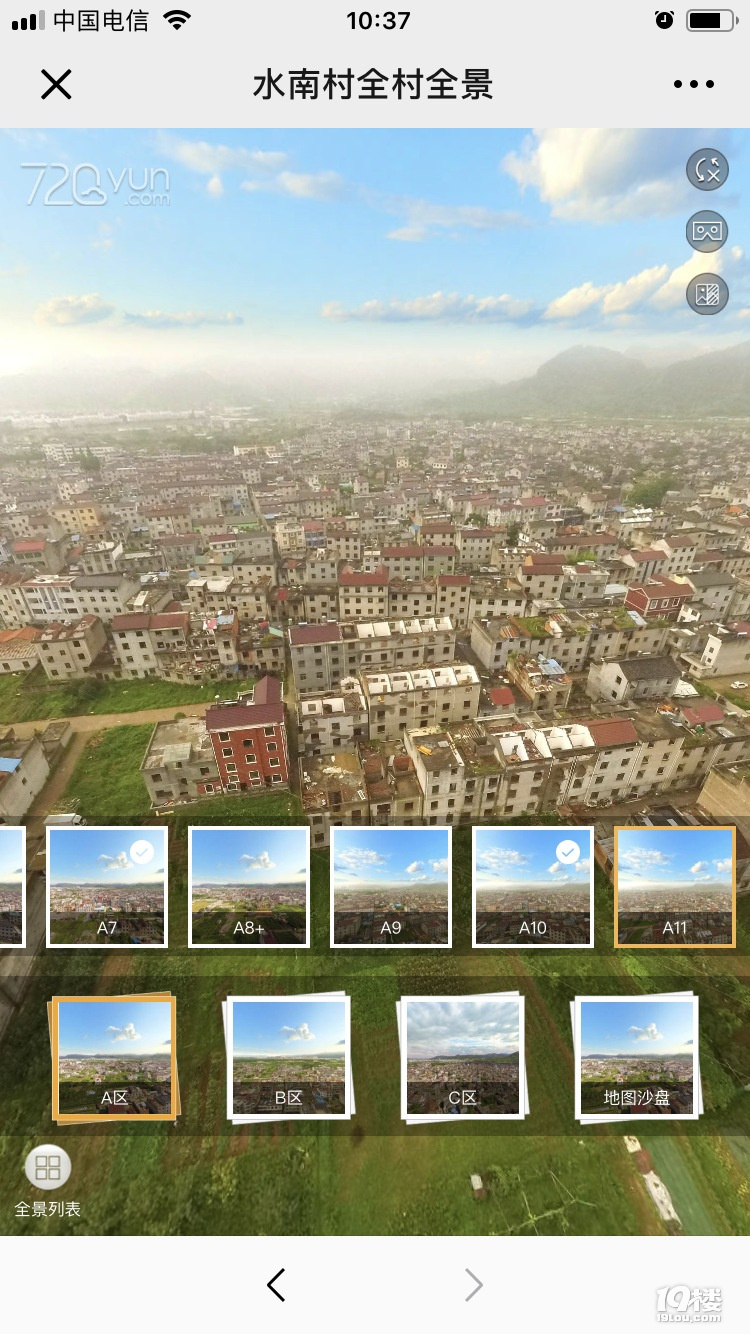
Task: Open the A区 scene group
Action: point(114,1058)
